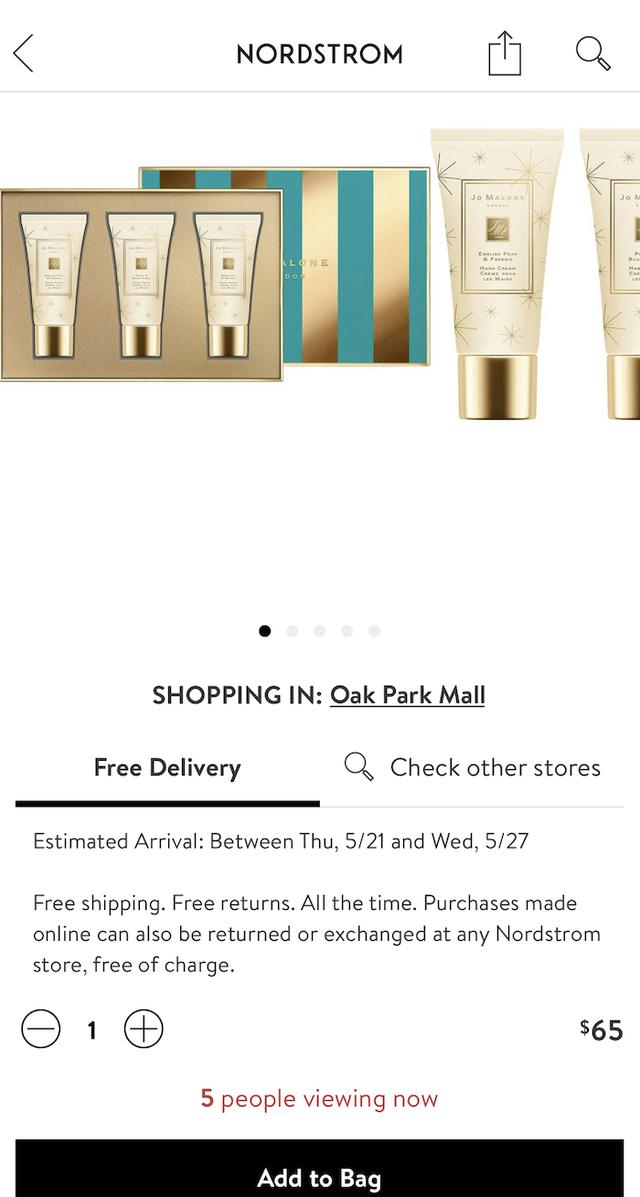Select the Free Delivery tab
The width and height of the screenshot is (640, 1197).
[167, 768]
